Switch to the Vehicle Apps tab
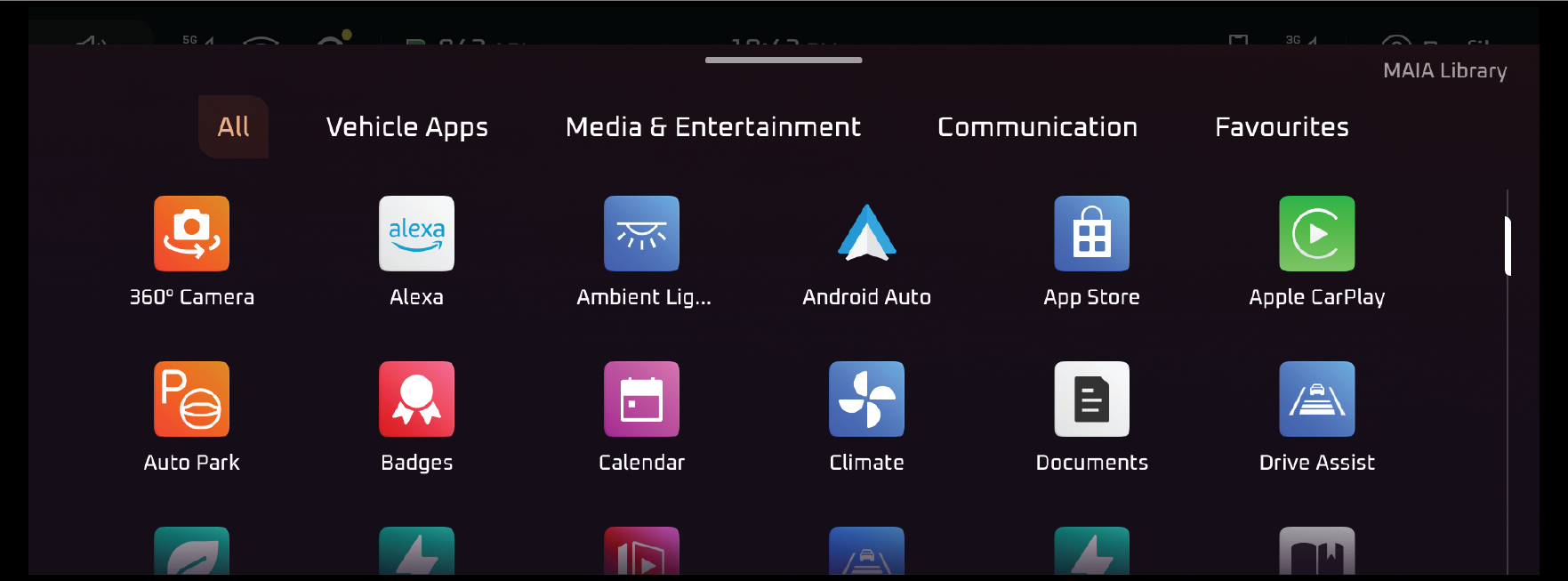 406,127
